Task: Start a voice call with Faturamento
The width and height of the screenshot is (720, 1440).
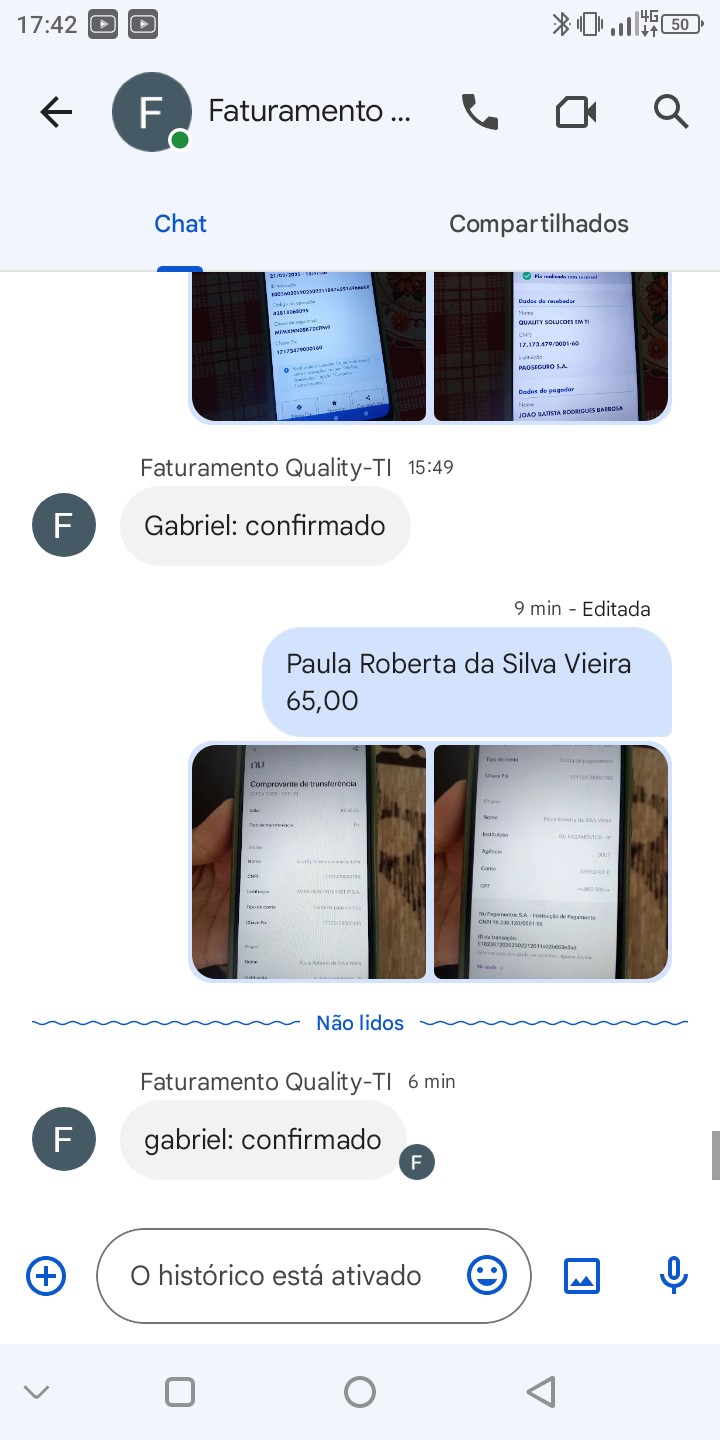Action: tap(479, 112)
